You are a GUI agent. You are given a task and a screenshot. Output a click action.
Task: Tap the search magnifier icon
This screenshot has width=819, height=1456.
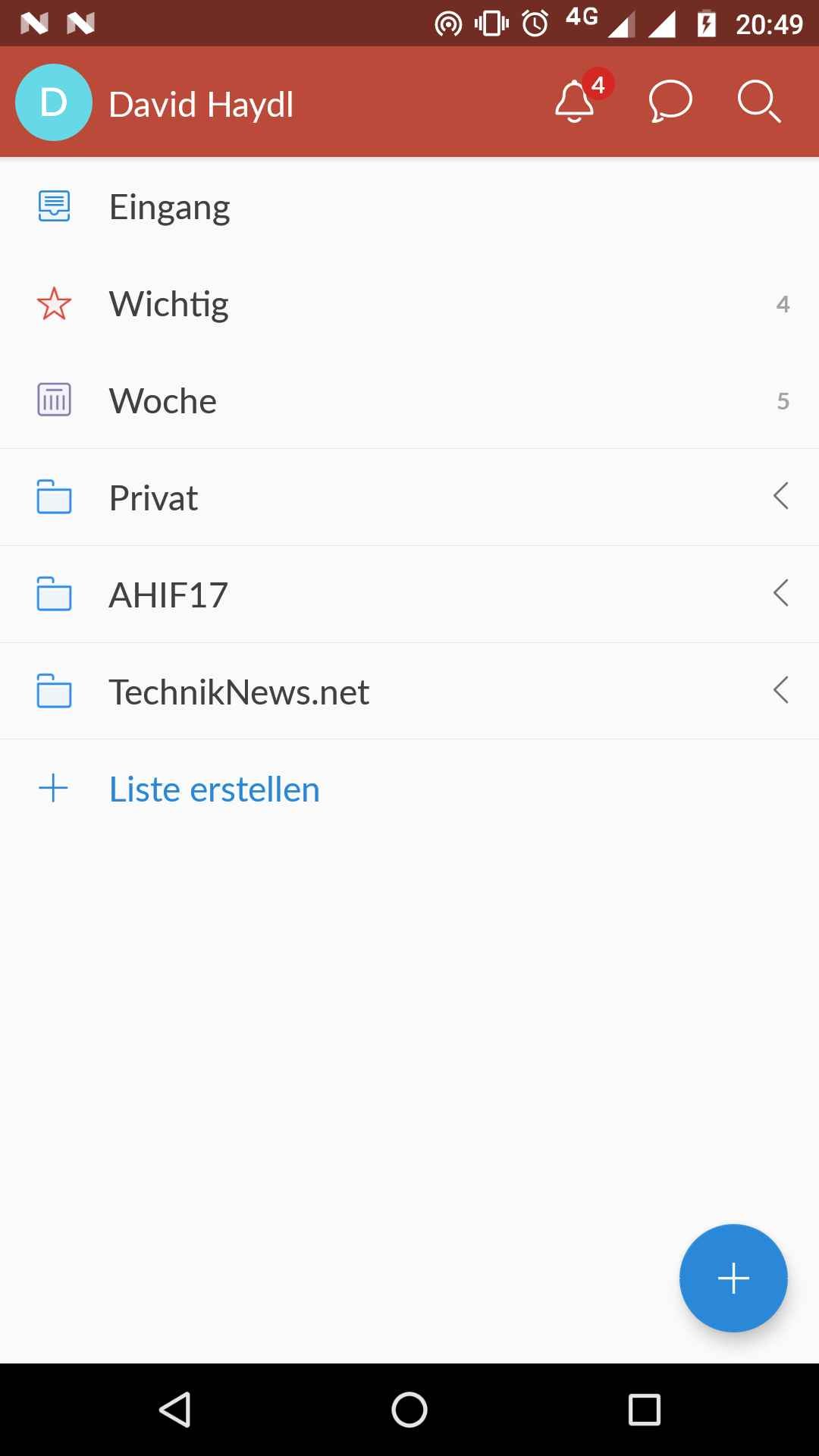pyautogui.click(x=759, y=102)
